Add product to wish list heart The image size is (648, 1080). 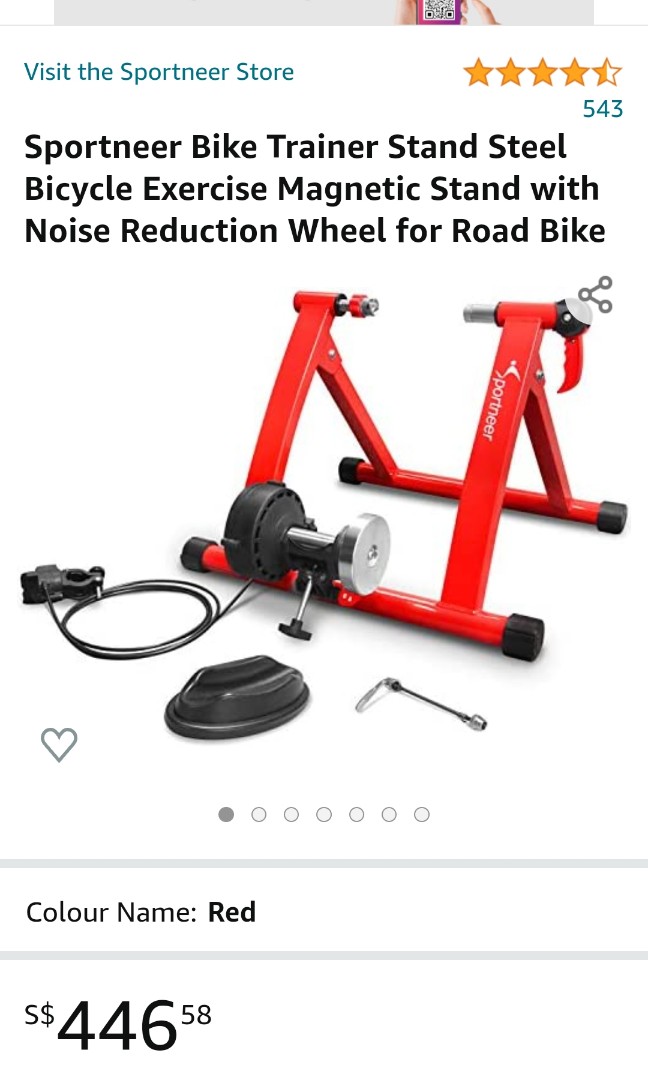coord(59,744)
